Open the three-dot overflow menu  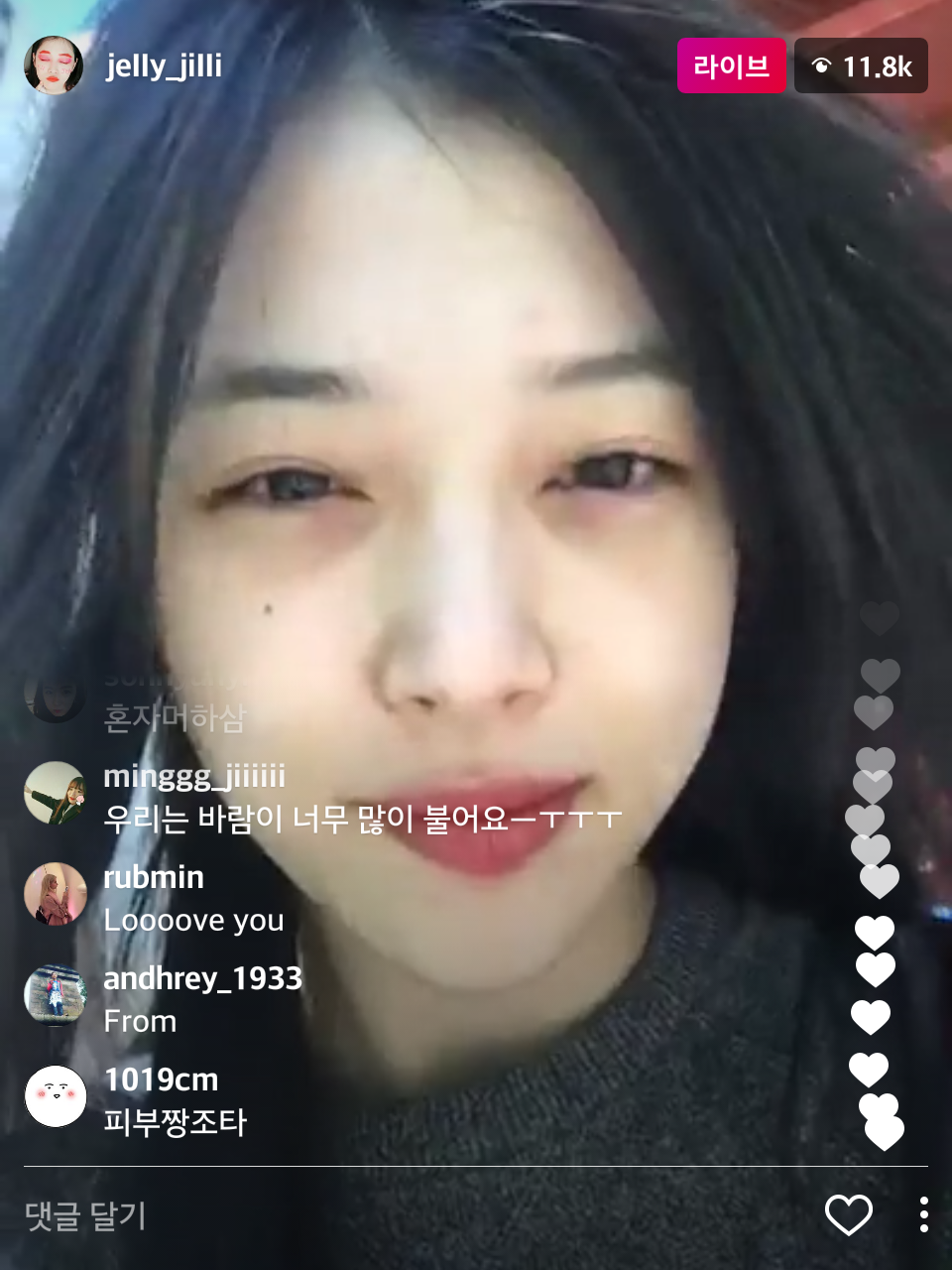click(923, 1214)
